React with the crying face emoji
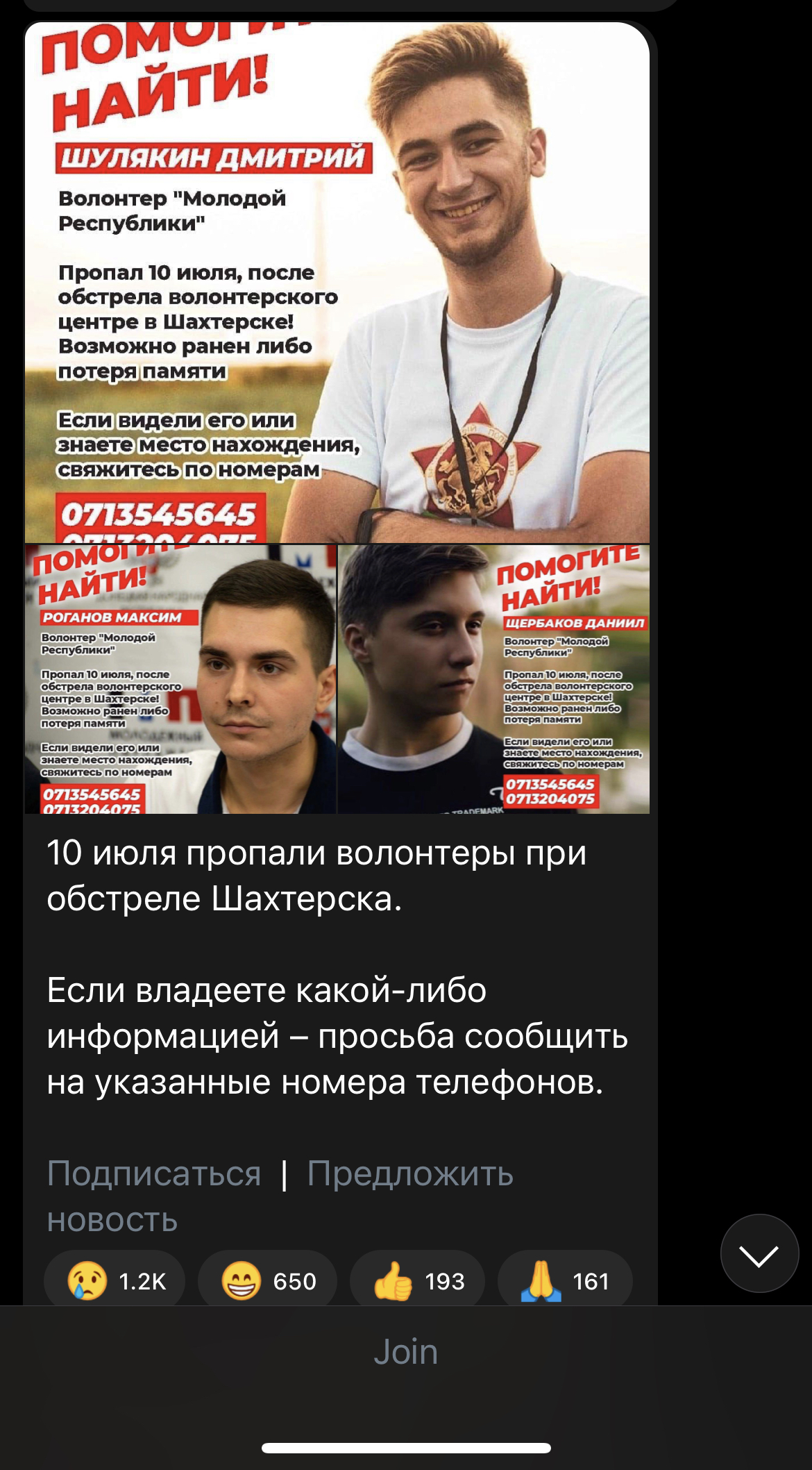This screenshot has width=812, height=1470. click(115, 1281)
